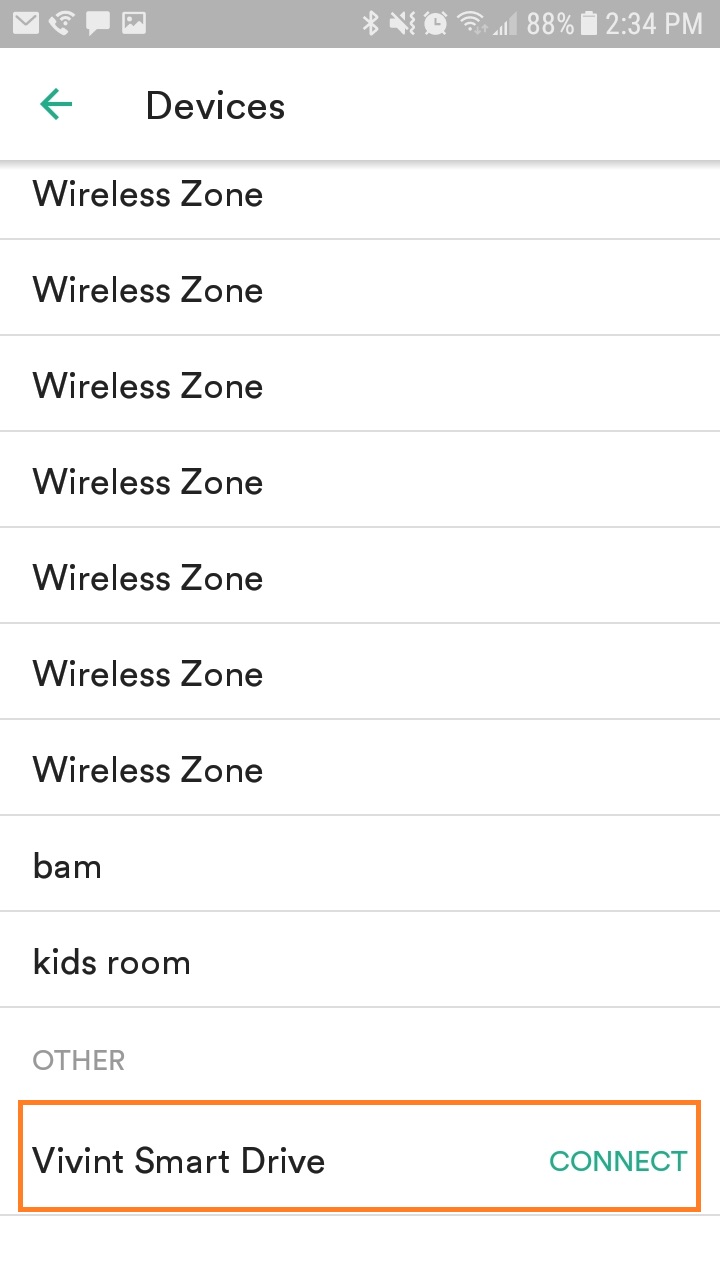The image size is (720, 1280).
Task: Tap the green back arrow
Action: point(56,104)
